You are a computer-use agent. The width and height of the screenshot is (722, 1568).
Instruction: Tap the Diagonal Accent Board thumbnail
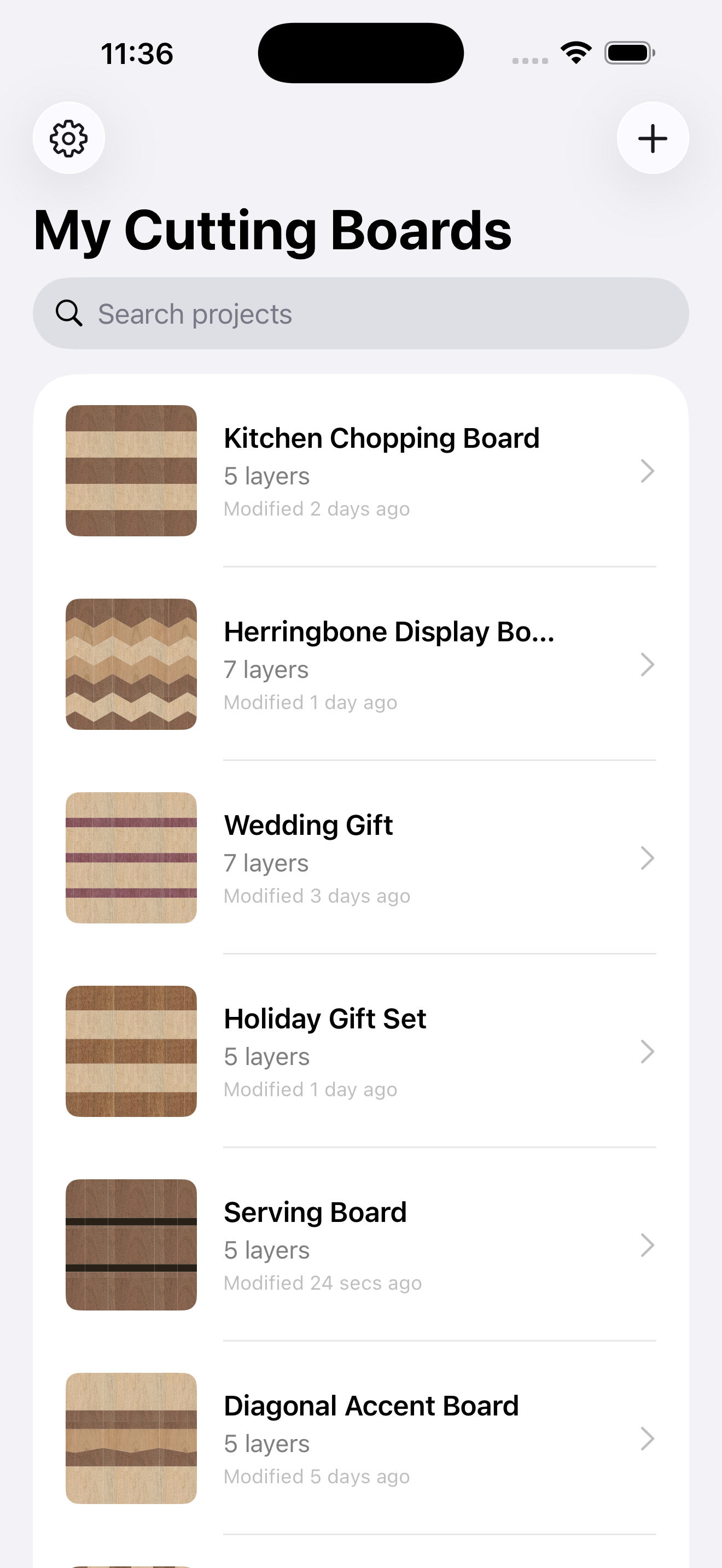pyautogui.click(x=131, y=1438)
